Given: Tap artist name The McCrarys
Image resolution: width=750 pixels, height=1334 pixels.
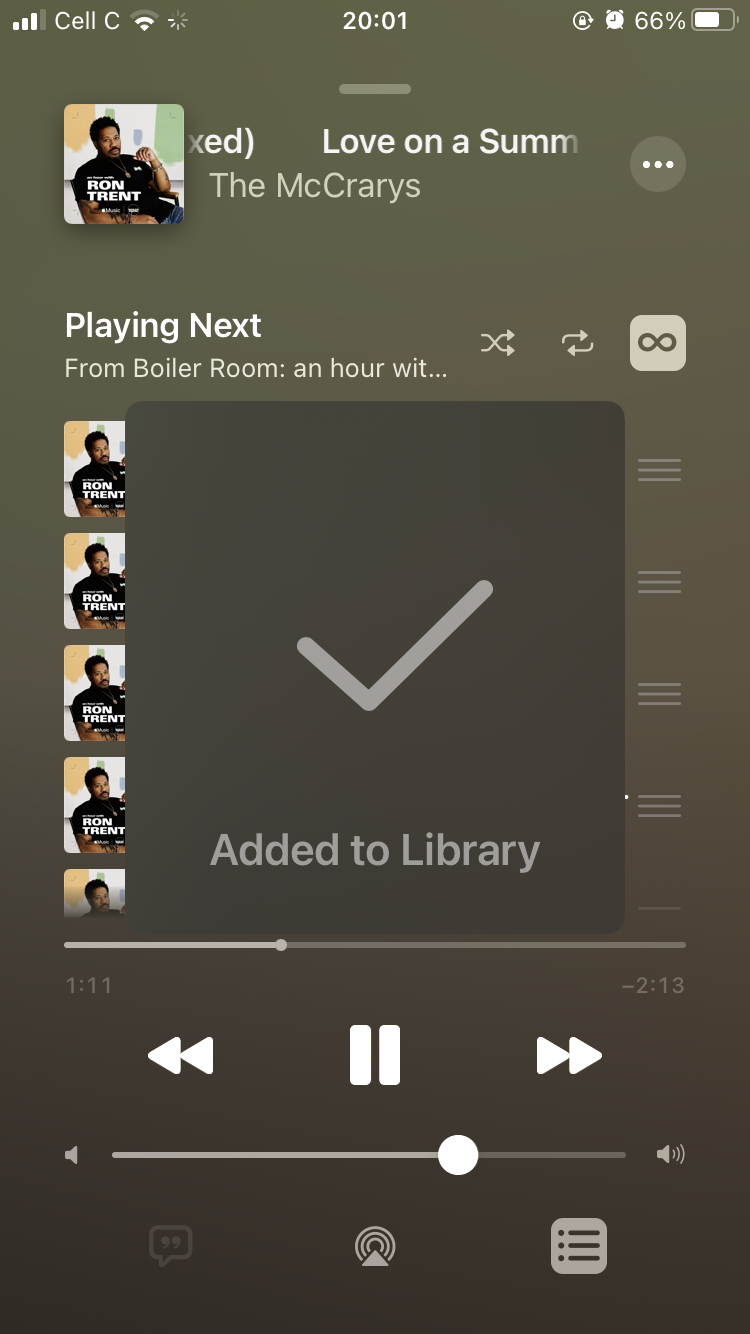Looking at the screenshot, I should point(315,184).
